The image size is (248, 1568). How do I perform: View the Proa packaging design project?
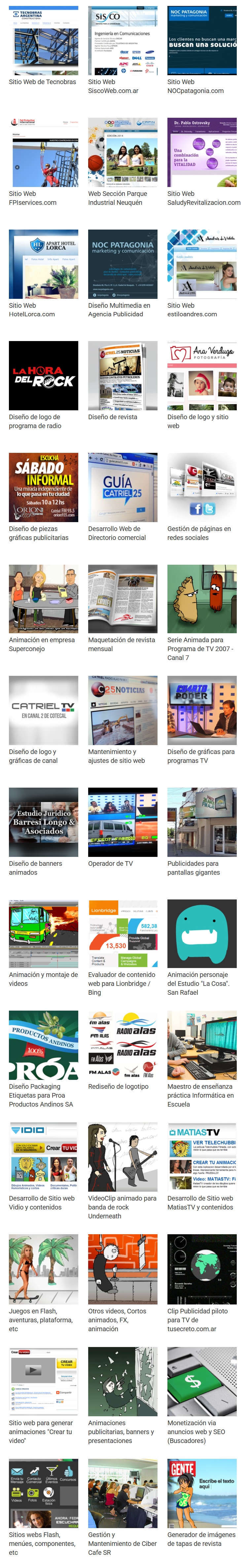click(43, 1046)
